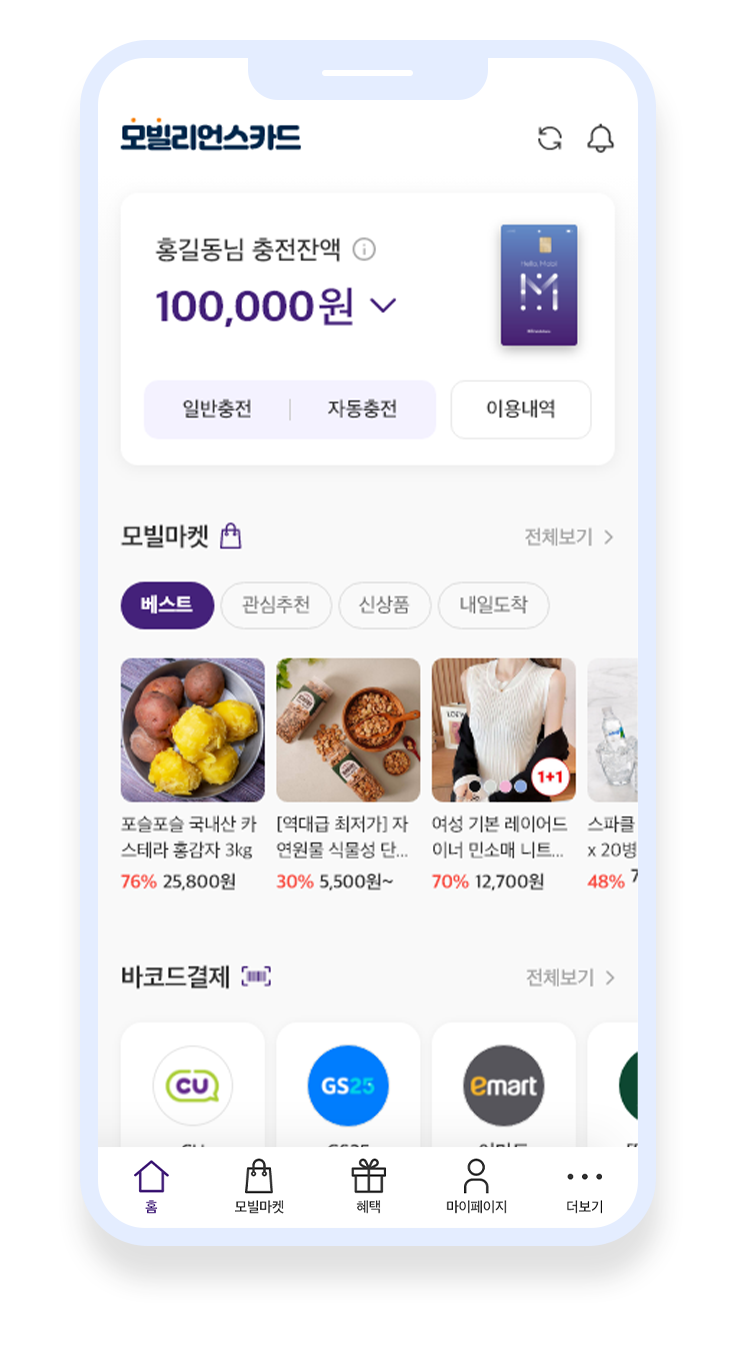Open 전체보기 next to 바코드결제
Screen dimensions: 736x1346
click(x=567, y=977)
